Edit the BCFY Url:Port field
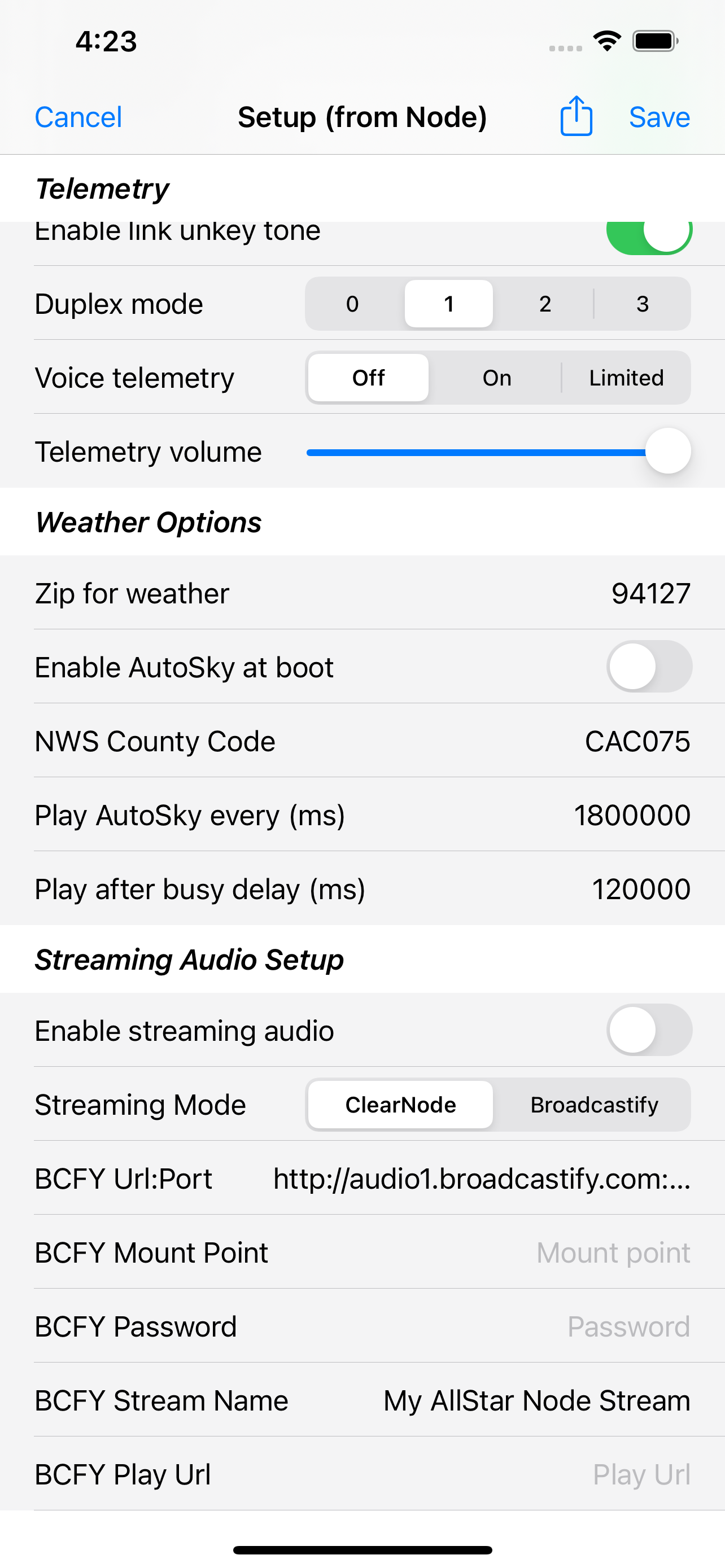Viewport: 725px width, 1568px height. pyautogui.click(x=481, y=1179)
